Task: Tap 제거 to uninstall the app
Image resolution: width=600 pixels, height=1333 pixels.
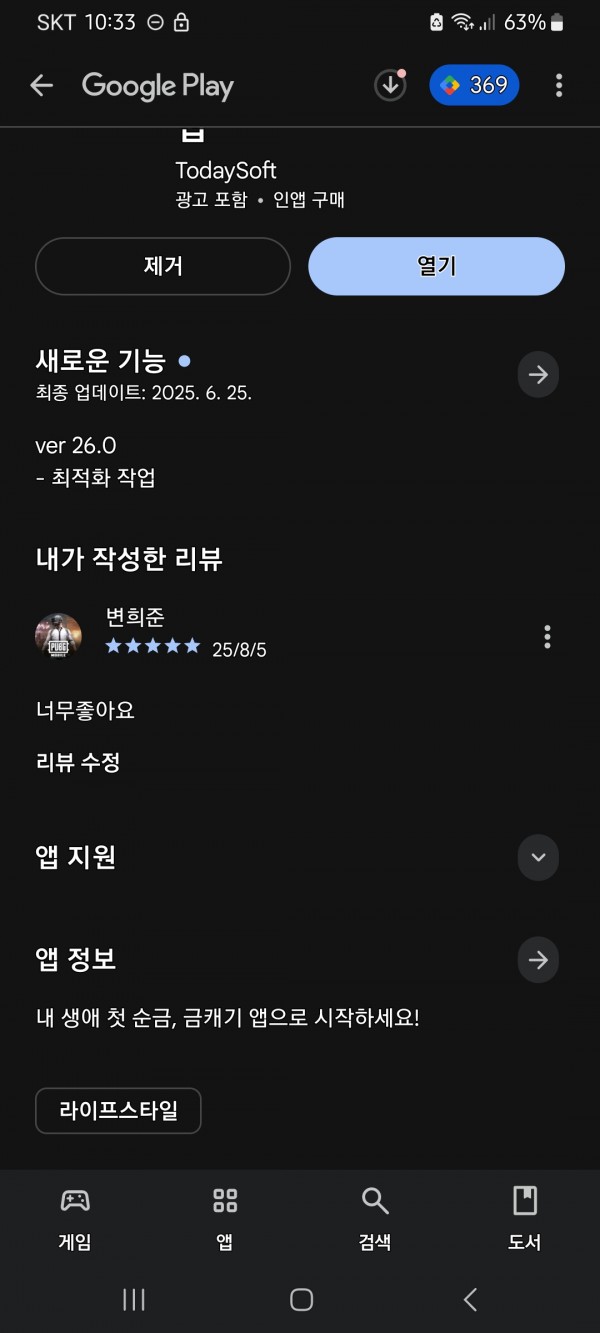Action: tap(163, 266)
